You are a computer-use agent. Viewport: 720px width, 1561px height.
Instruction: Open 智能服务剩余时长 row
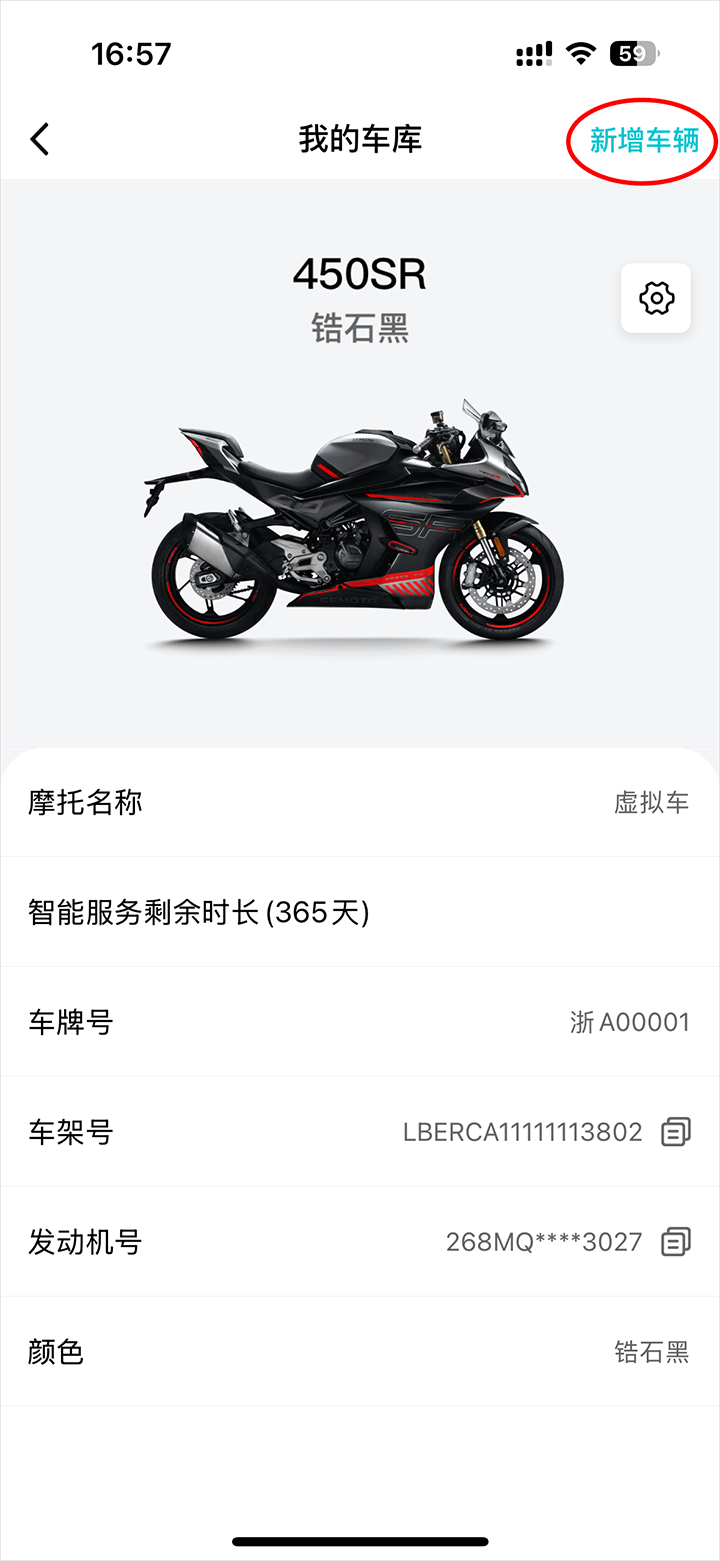pyautogui.click(x=360, y=912)
